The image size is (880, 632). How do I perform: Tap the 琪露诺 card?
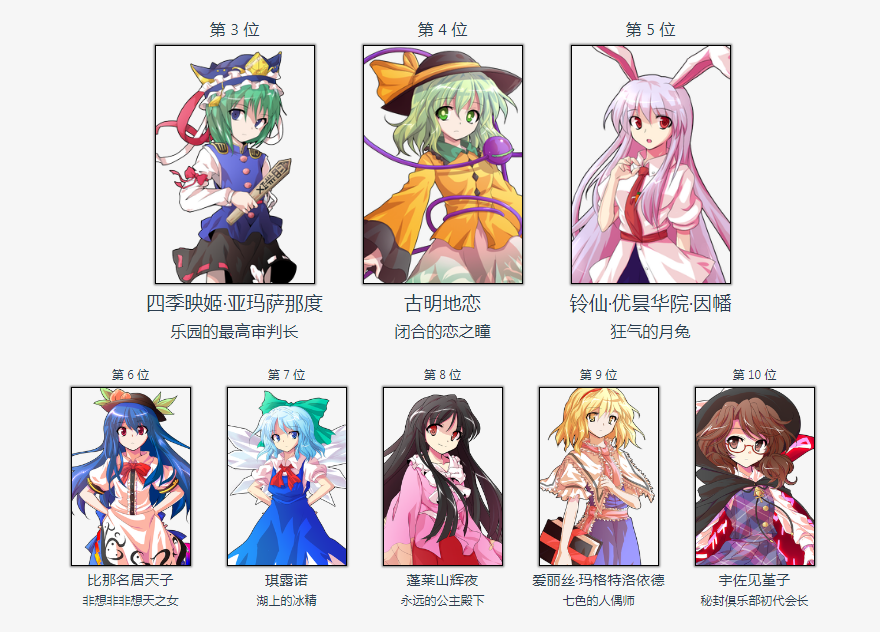pos(287,477)
